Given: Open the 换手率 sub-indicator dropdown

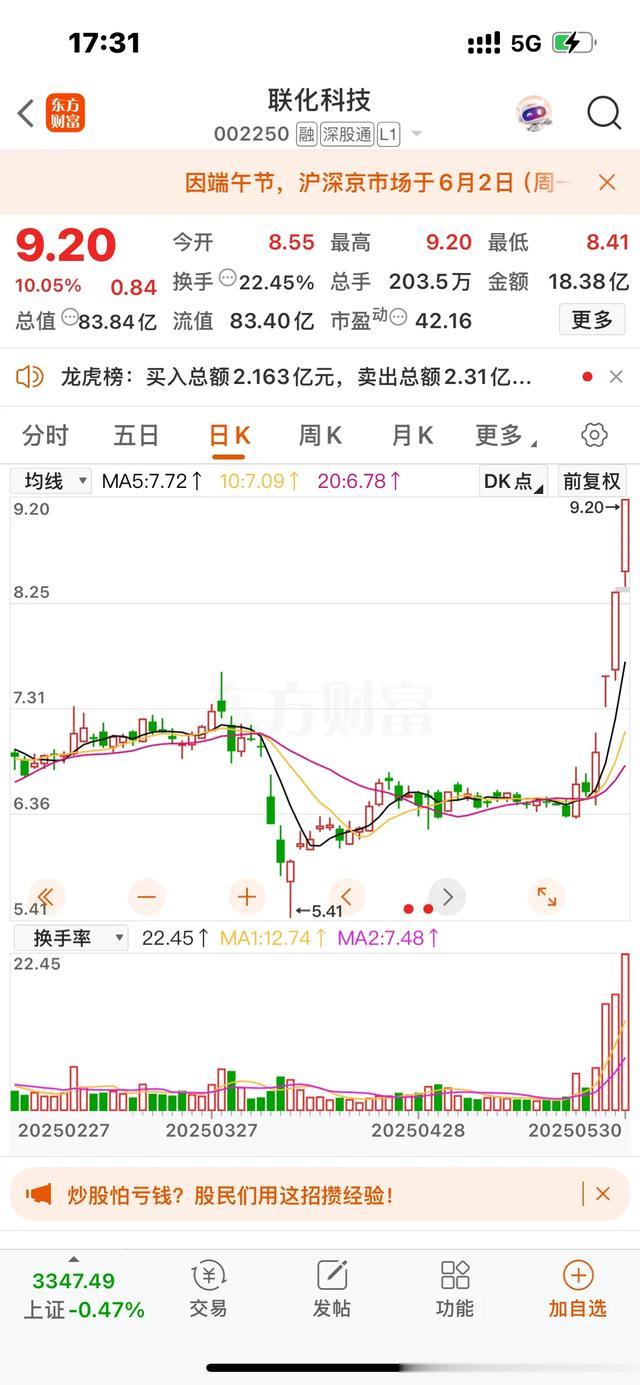Looking at the screenshot, I should click(70, 938).
